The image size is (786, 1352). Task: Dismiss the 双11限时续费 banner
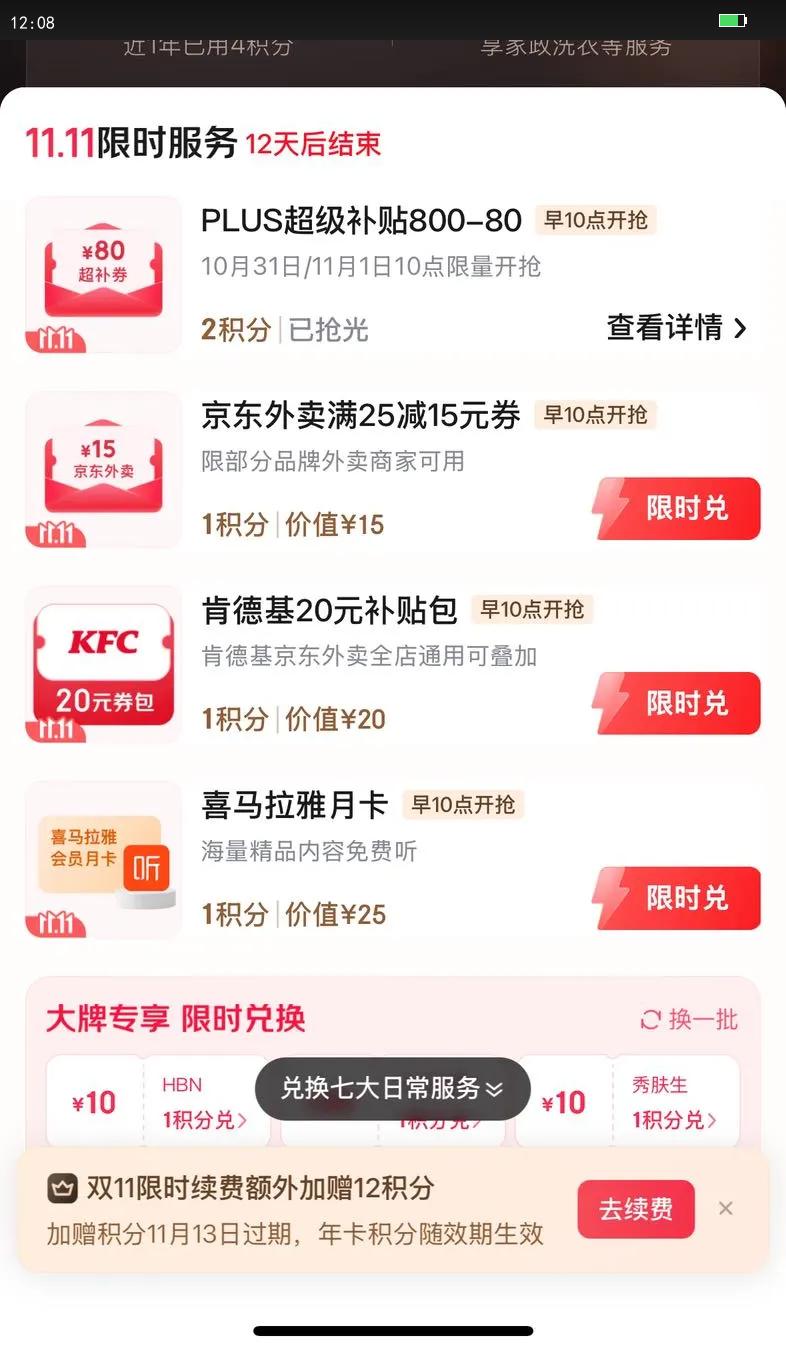tap(726, 1208)
